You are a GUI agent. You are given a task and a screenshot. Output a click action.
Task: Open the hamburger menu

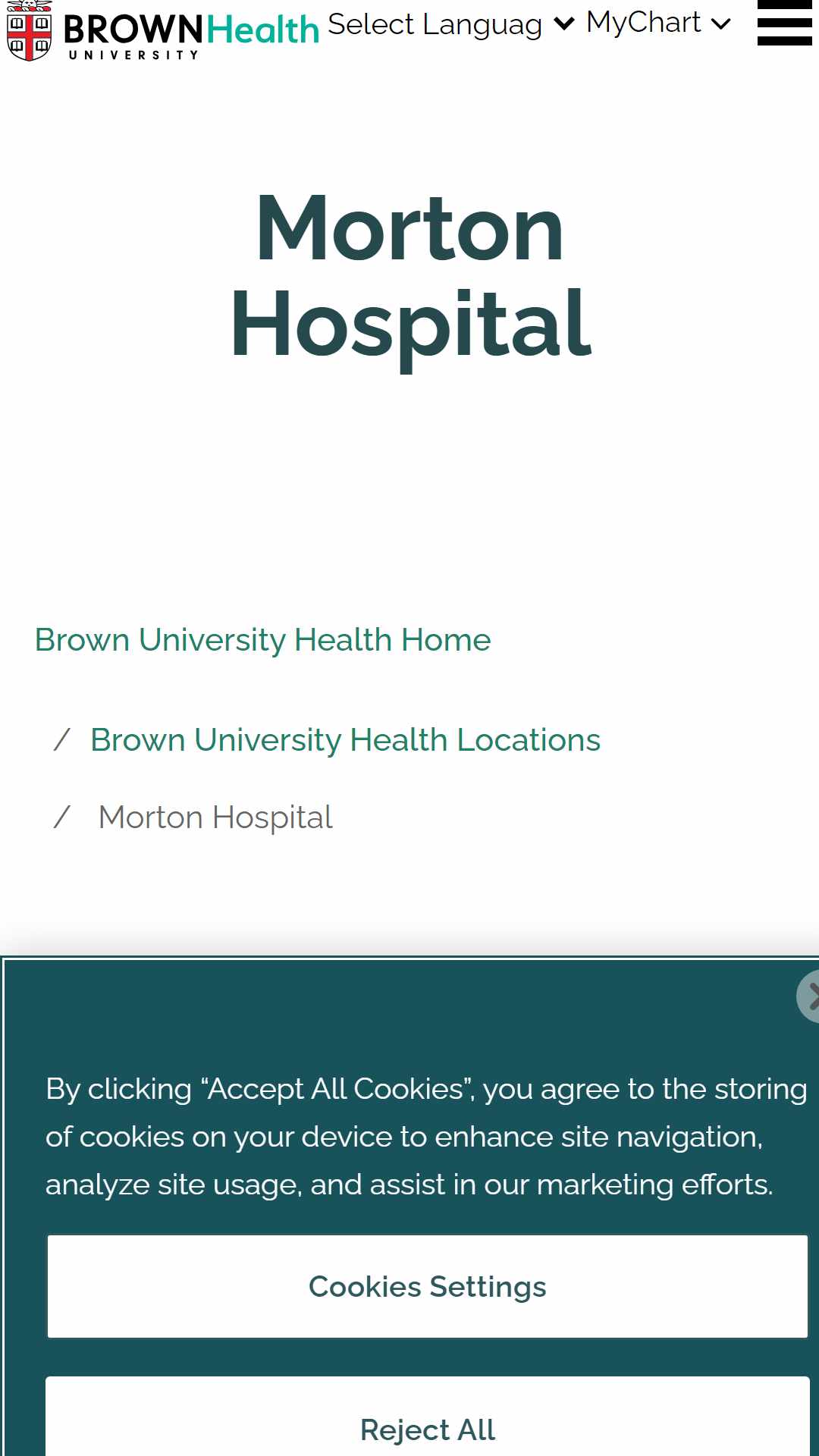(x=784, y=23)
